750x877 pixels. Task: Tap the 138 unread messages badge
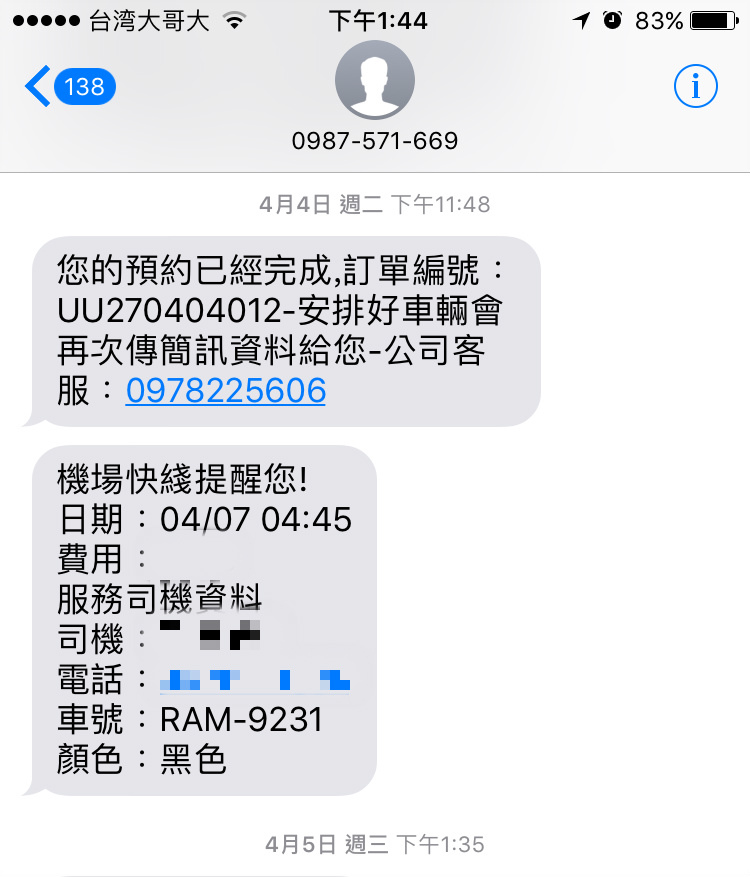click(x=85, y=86)
